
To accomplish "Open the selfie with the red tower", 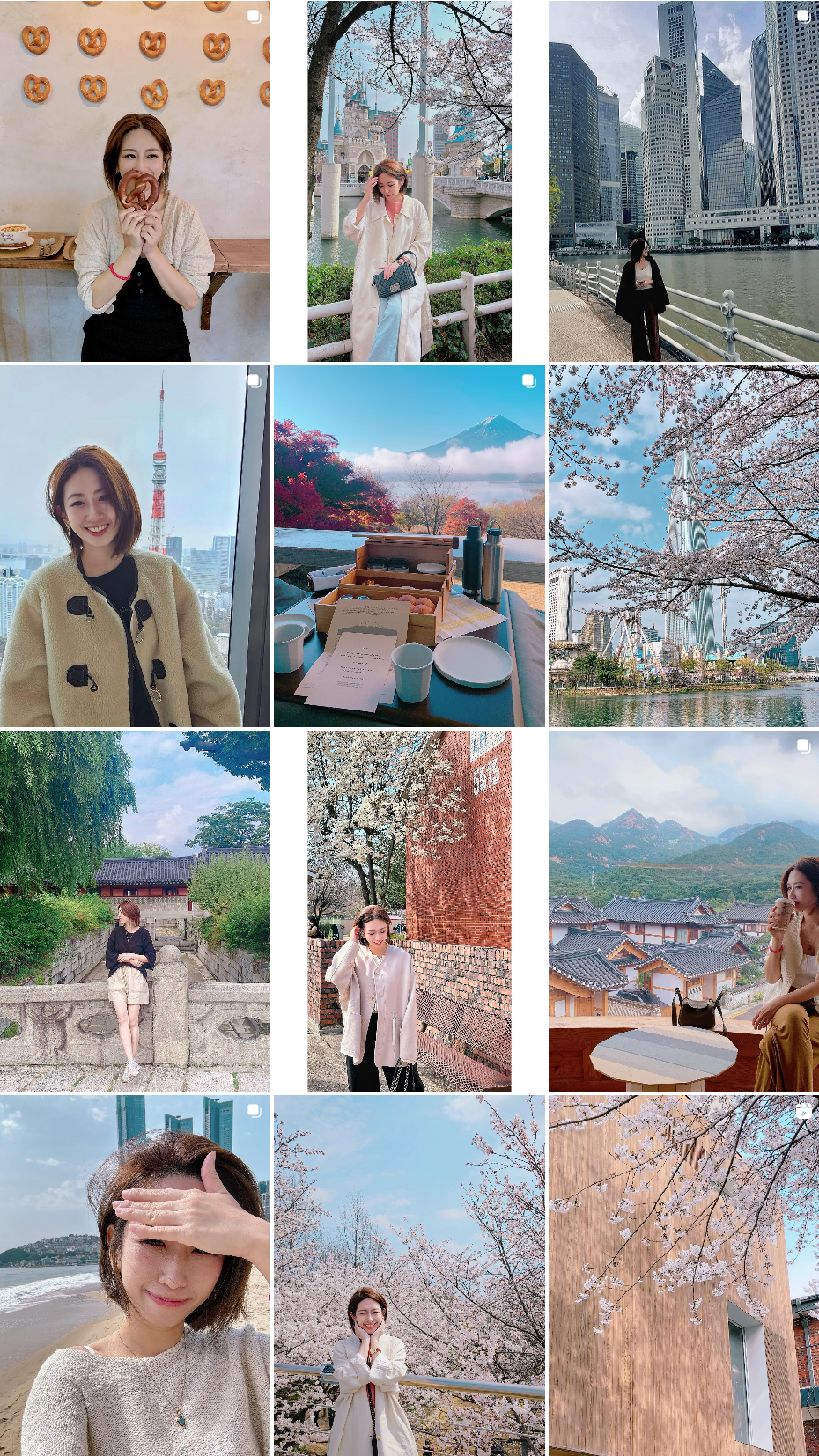I will pos(135,546).
